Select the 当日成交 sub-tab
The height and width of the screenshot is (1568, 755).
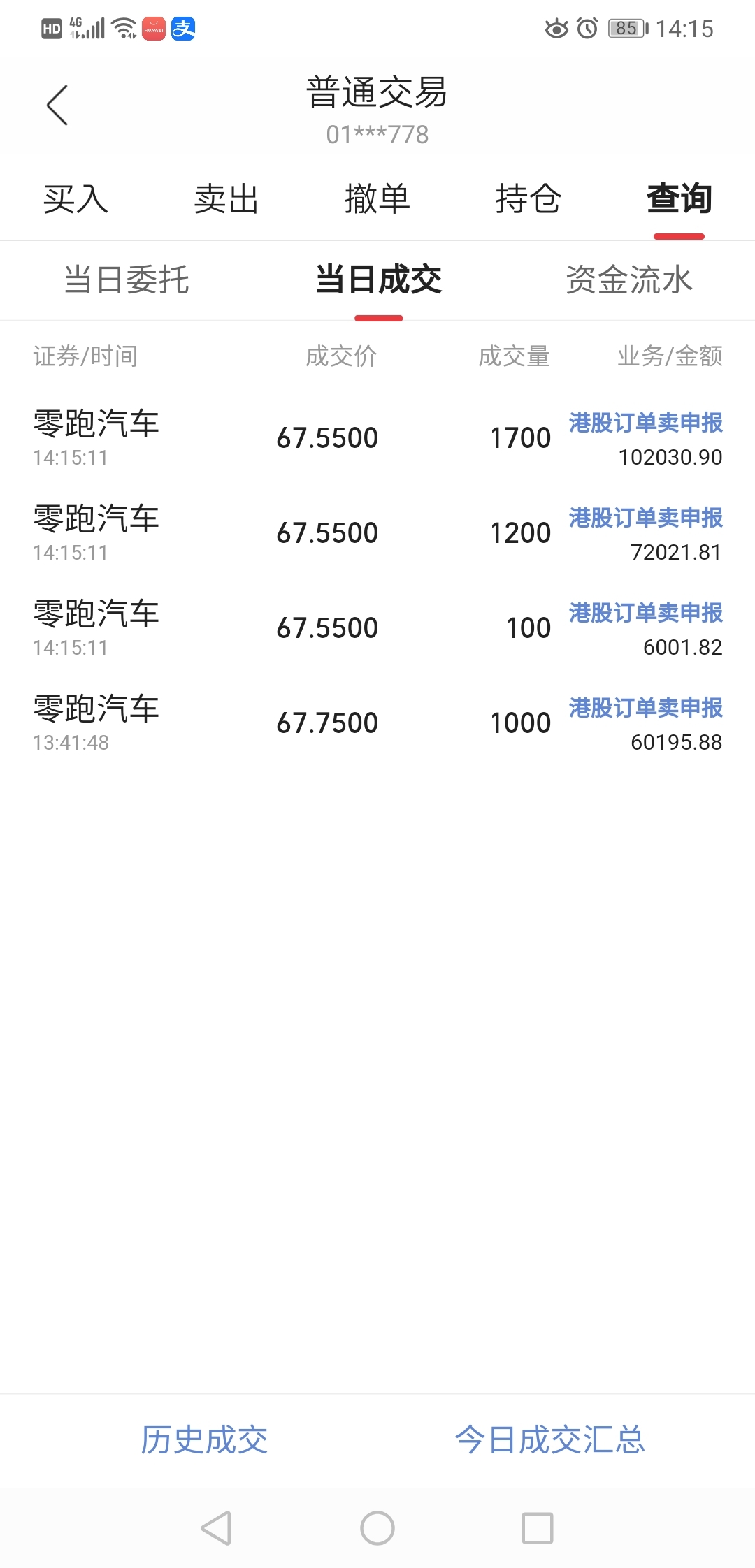tap(378, 280)
